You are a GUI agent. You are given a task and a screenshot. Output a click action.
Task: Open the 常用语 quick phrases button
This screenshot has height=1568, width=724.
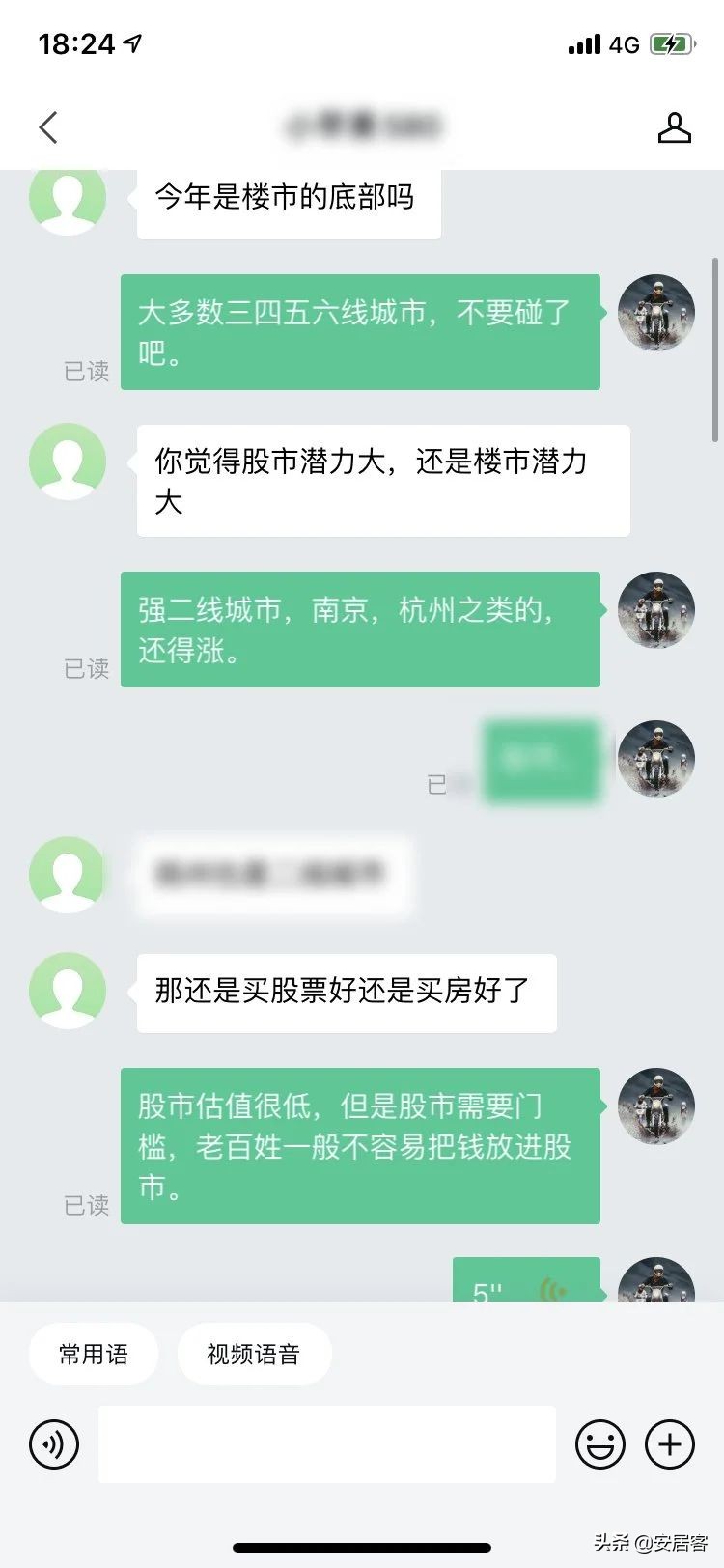pyautogui.click(x=93, y=1354)
